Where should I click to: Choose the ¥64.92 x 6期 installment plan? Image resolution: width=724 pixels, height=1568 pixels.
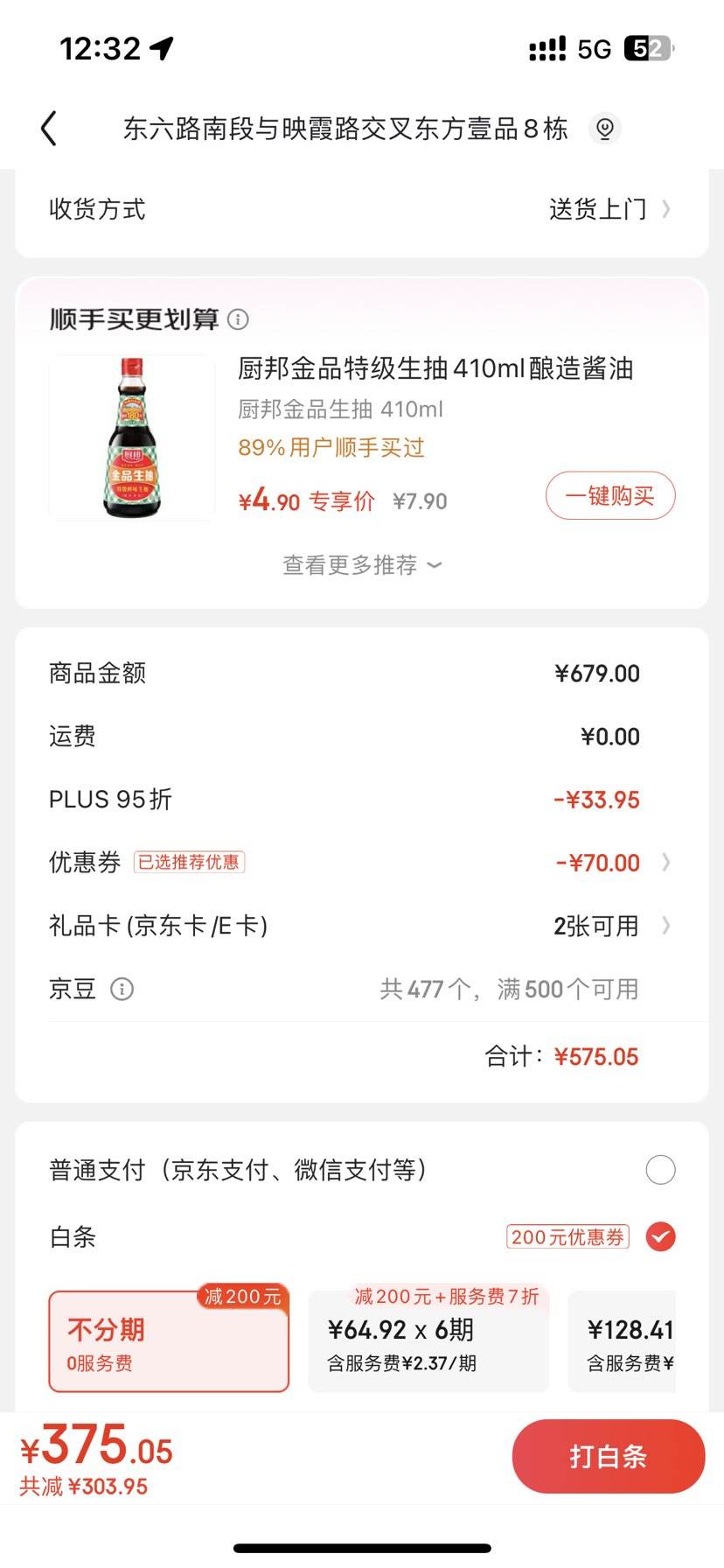coord(428,1341)
